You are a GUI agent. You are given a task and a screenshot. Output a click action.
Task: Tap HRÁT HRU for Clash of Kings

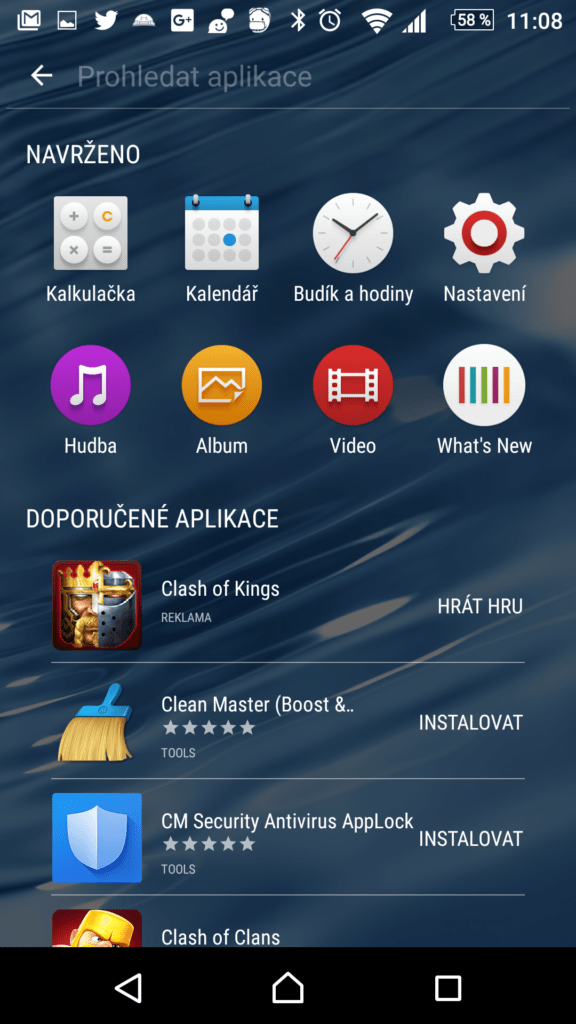tap(480, 606)
